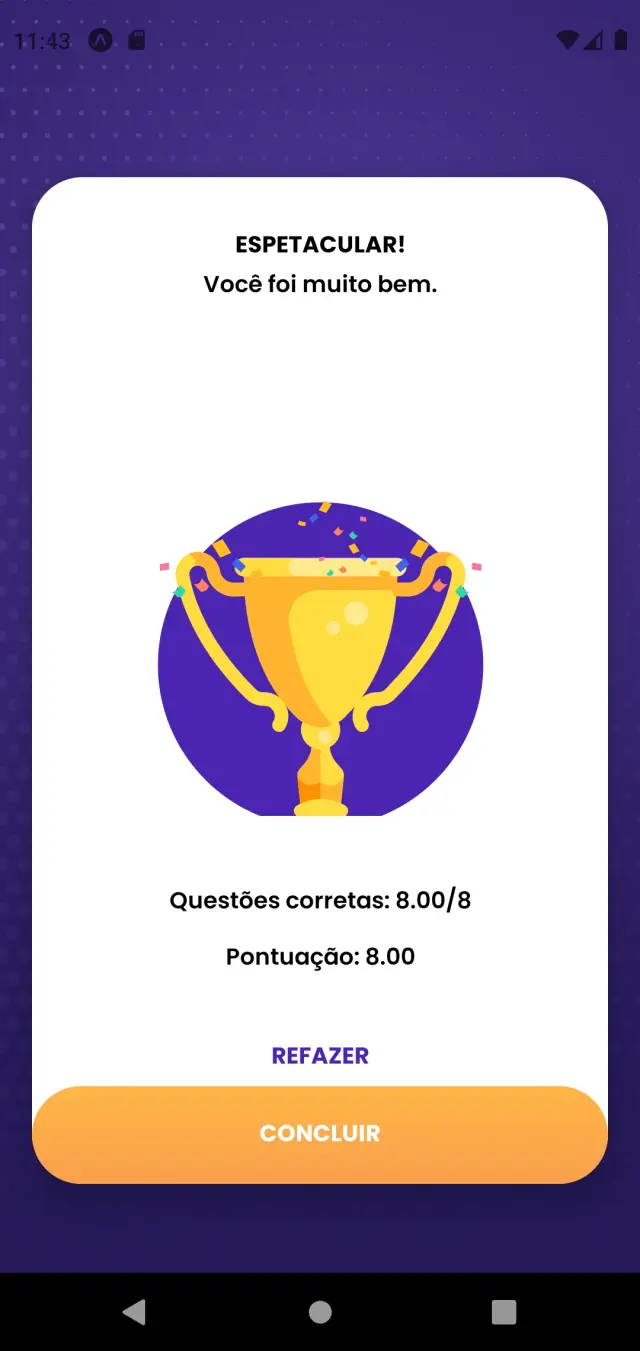Open recent apps from the navigation bar
This screenshot has width=640, height=1351.
tap(504, 1312)
